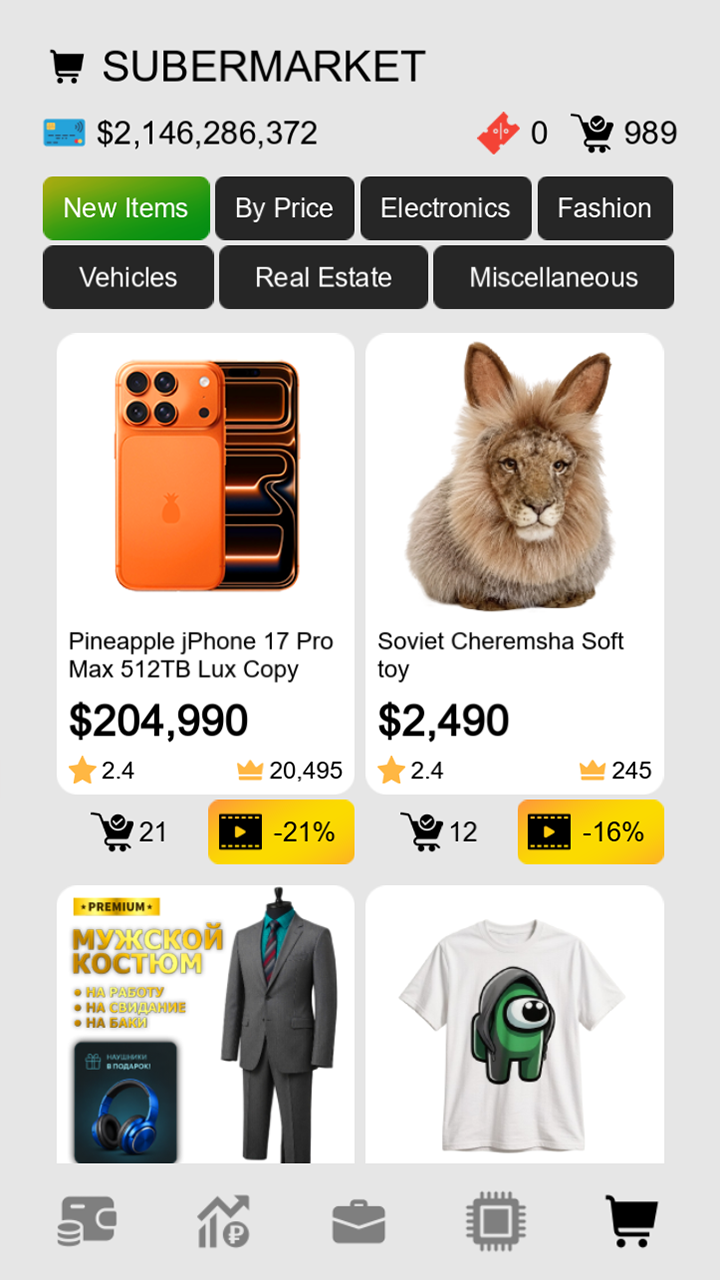
Task: Open the processor chip tab
Action: point(496,1222)
